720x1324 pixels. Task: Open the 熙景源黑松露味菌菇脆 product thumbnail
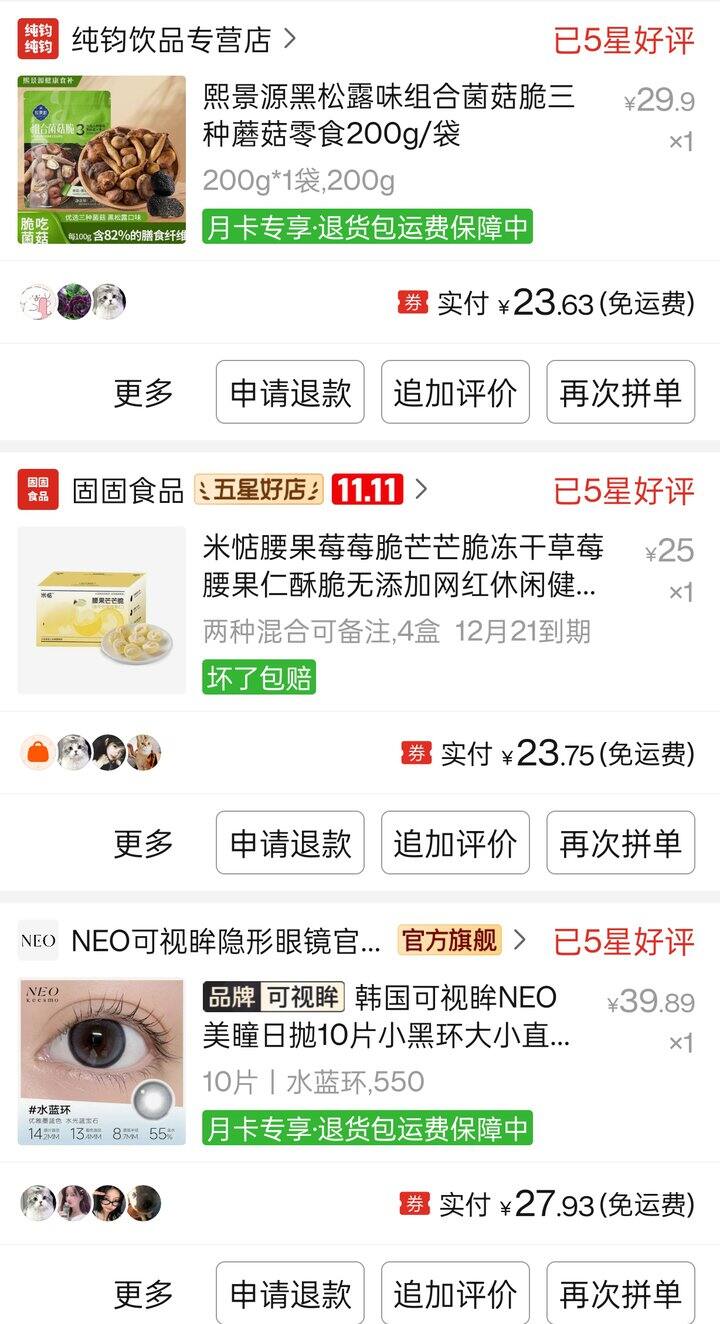[x=102, y=161]
